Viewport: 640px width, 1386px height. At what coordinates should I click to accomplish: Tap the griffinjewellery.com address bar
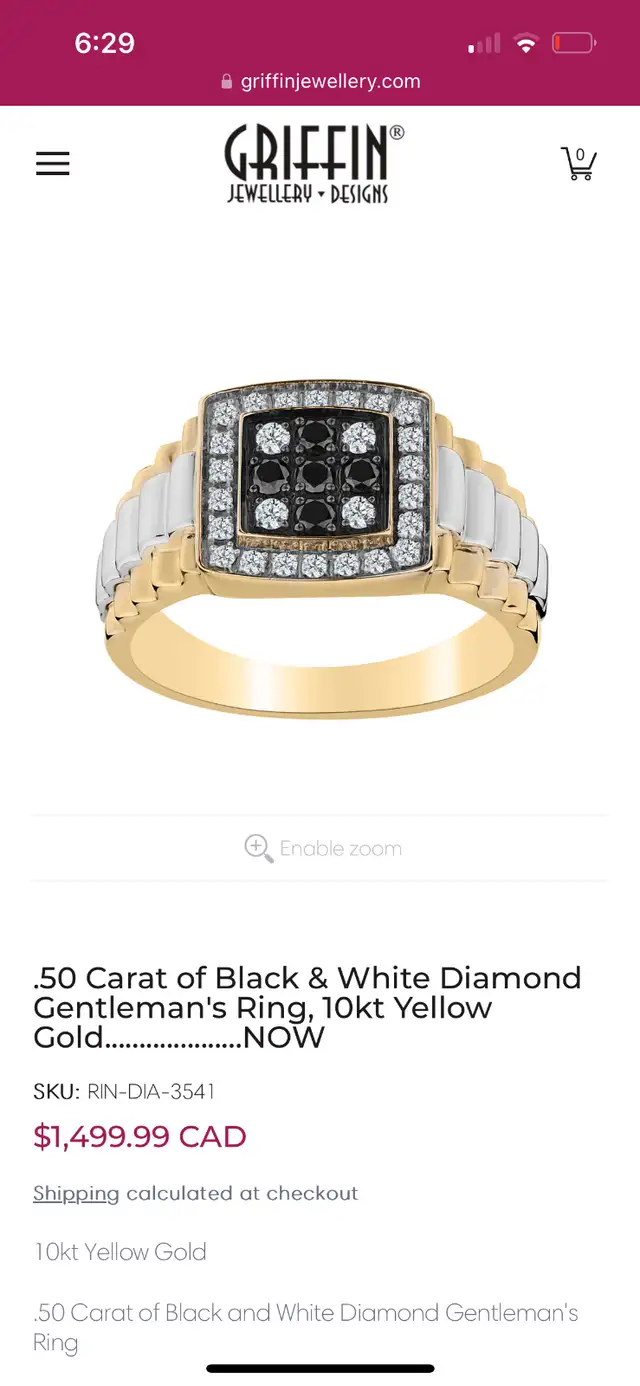click(x=320, y=82)
